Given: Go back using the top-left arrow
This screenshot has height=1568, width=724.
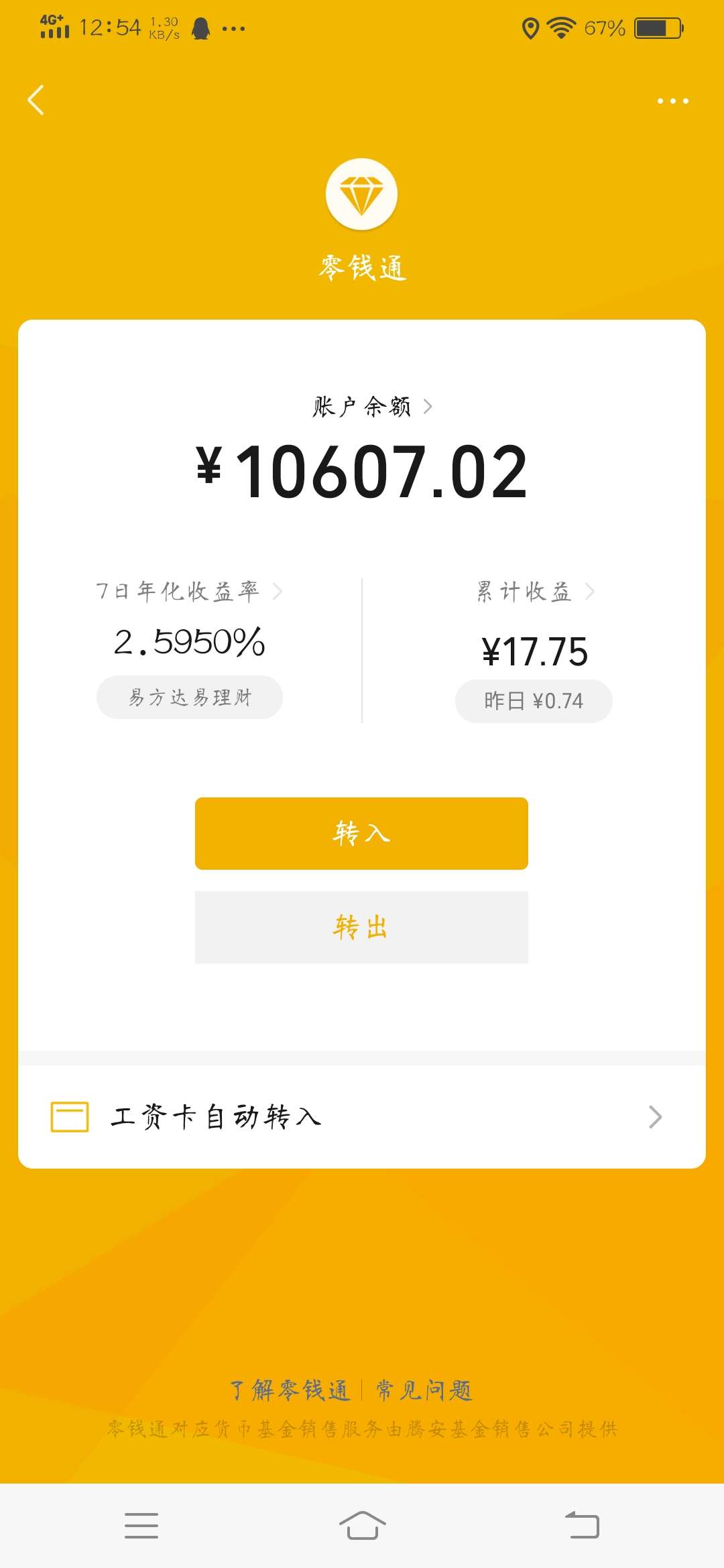Looking at the screenshot, I should pyautogui.click(x=36, y=101).
